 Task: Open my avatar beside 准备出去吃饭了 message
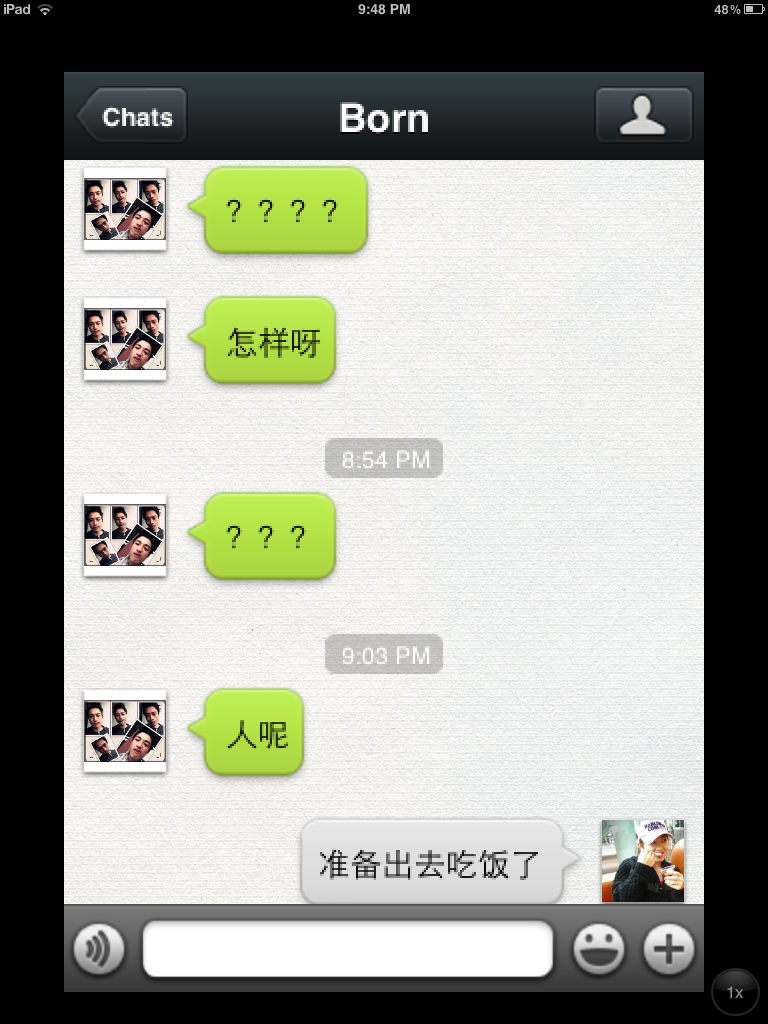click(643, 861)
